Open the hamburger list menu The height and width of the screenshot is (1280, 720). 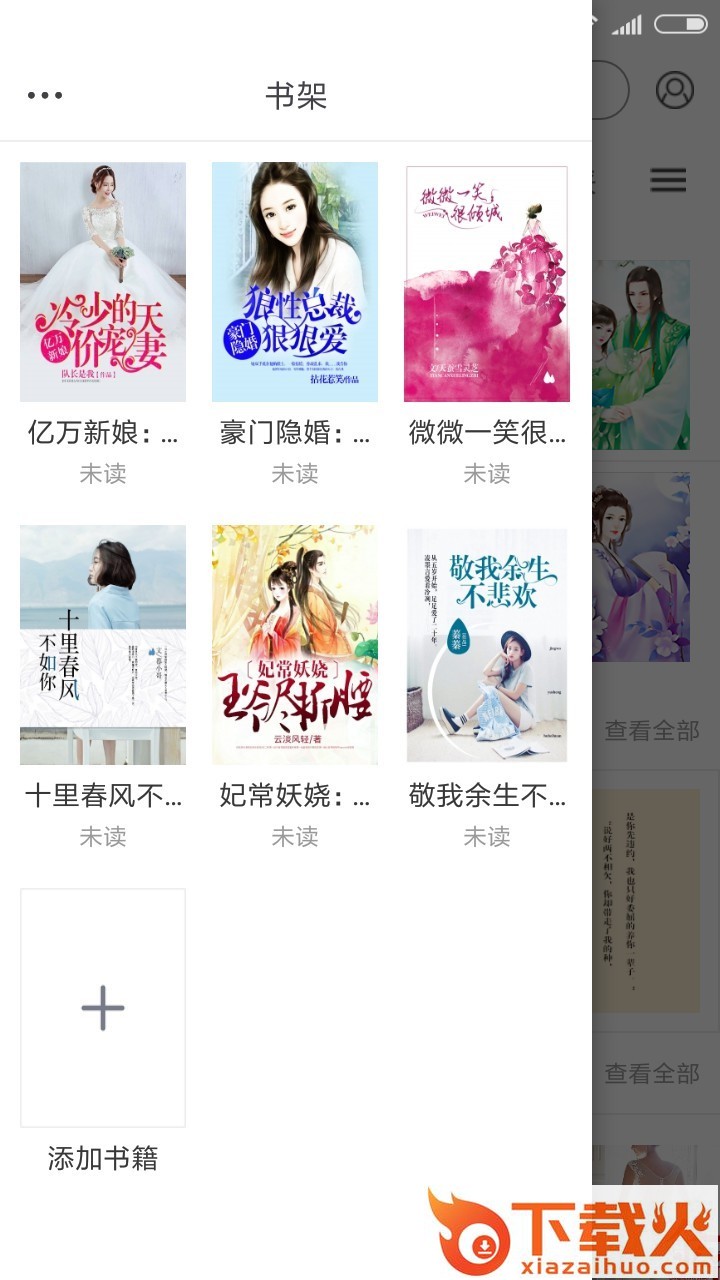coord(668,180)
